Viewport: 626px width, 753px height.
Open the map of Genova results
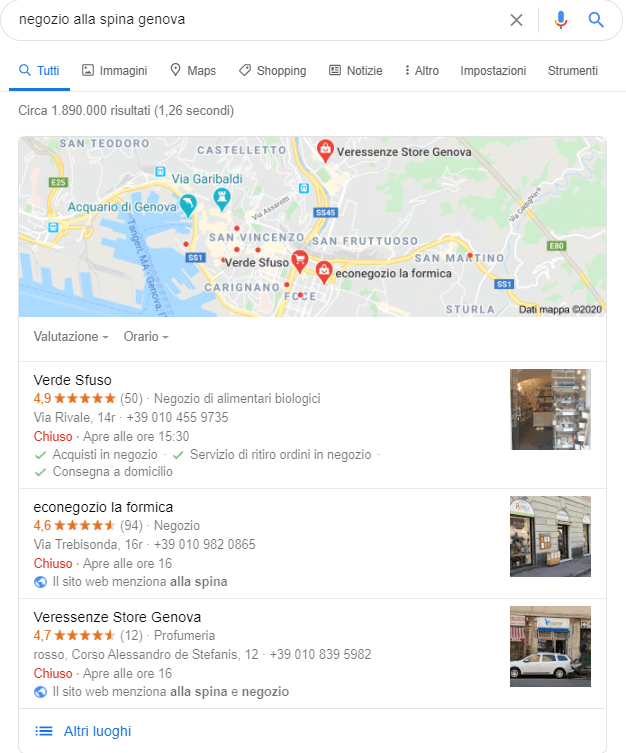tap(312, 227)
